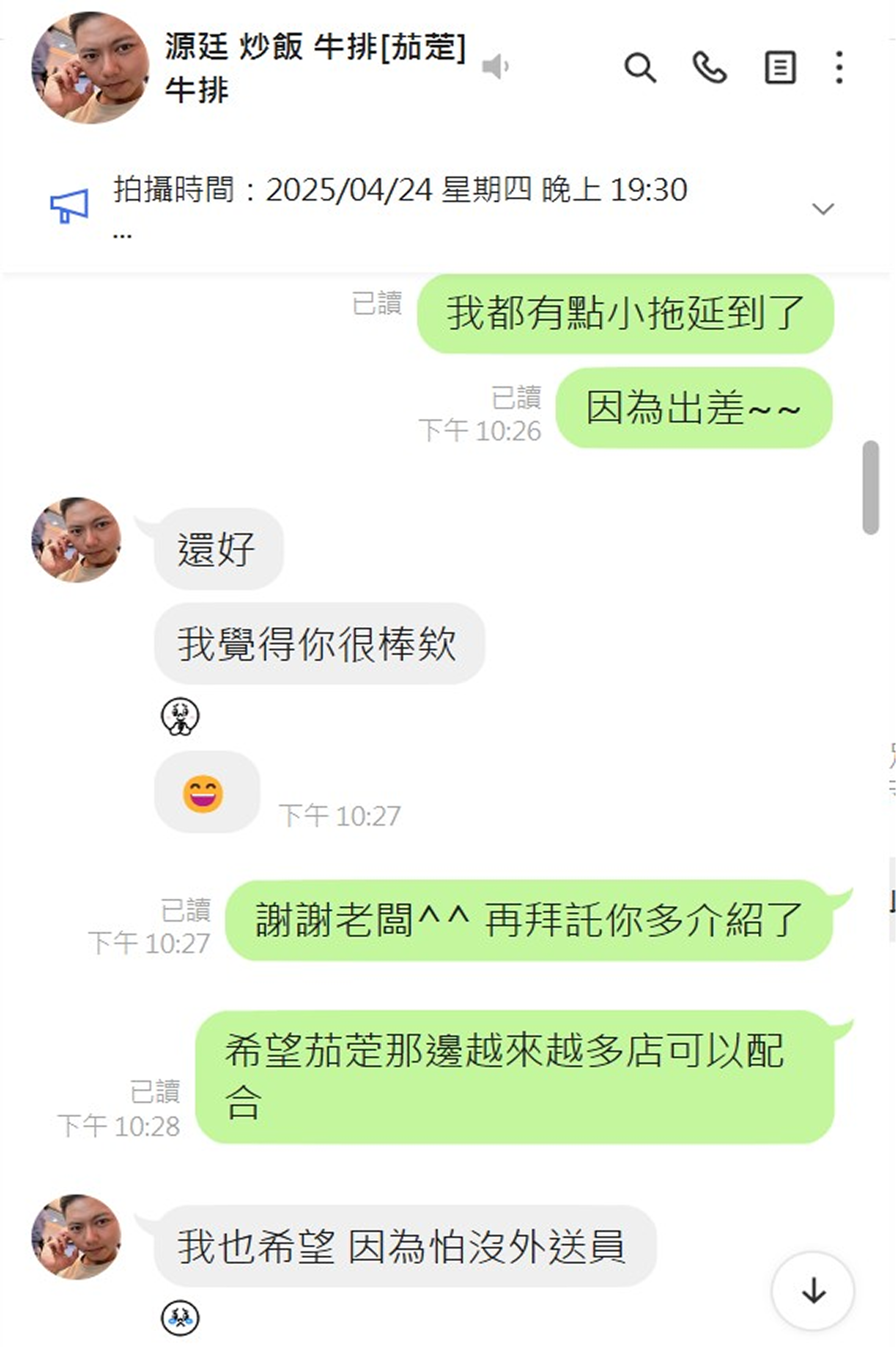The width and height of the screenshot is (896, 1347).
Task: Open the overflow menu
Action: tap(839, 67)
